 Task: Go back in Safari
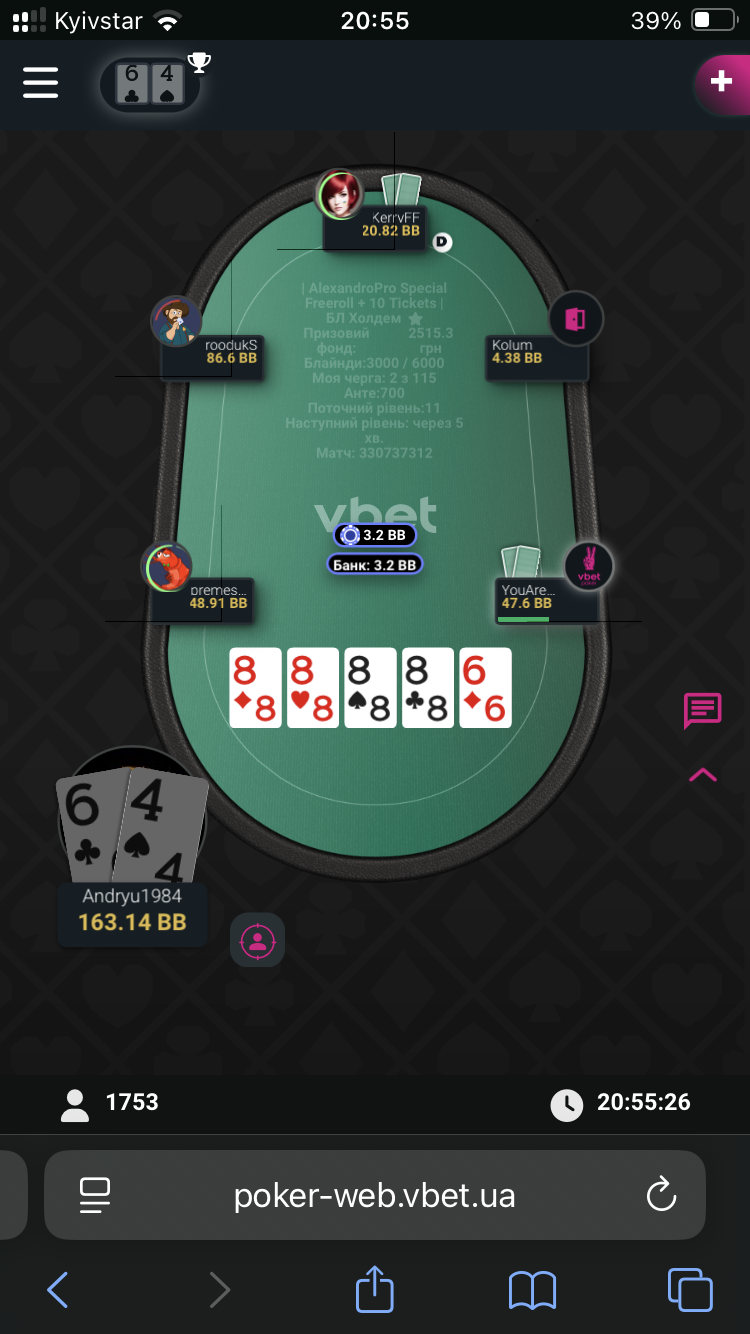(x=57, y=1290)
